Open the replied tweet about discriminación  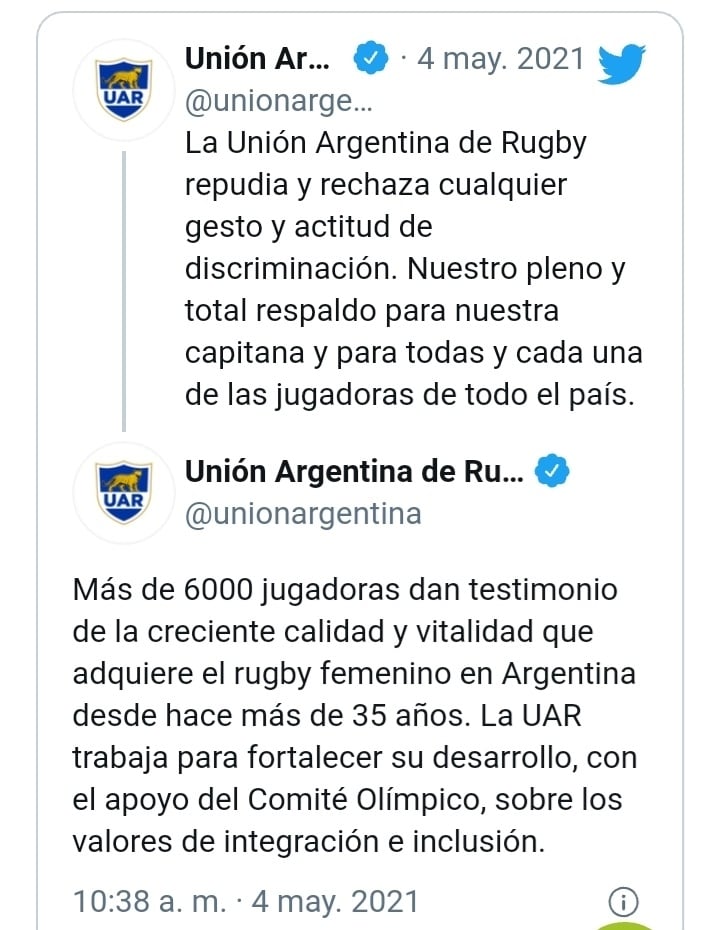pos(413,269)
